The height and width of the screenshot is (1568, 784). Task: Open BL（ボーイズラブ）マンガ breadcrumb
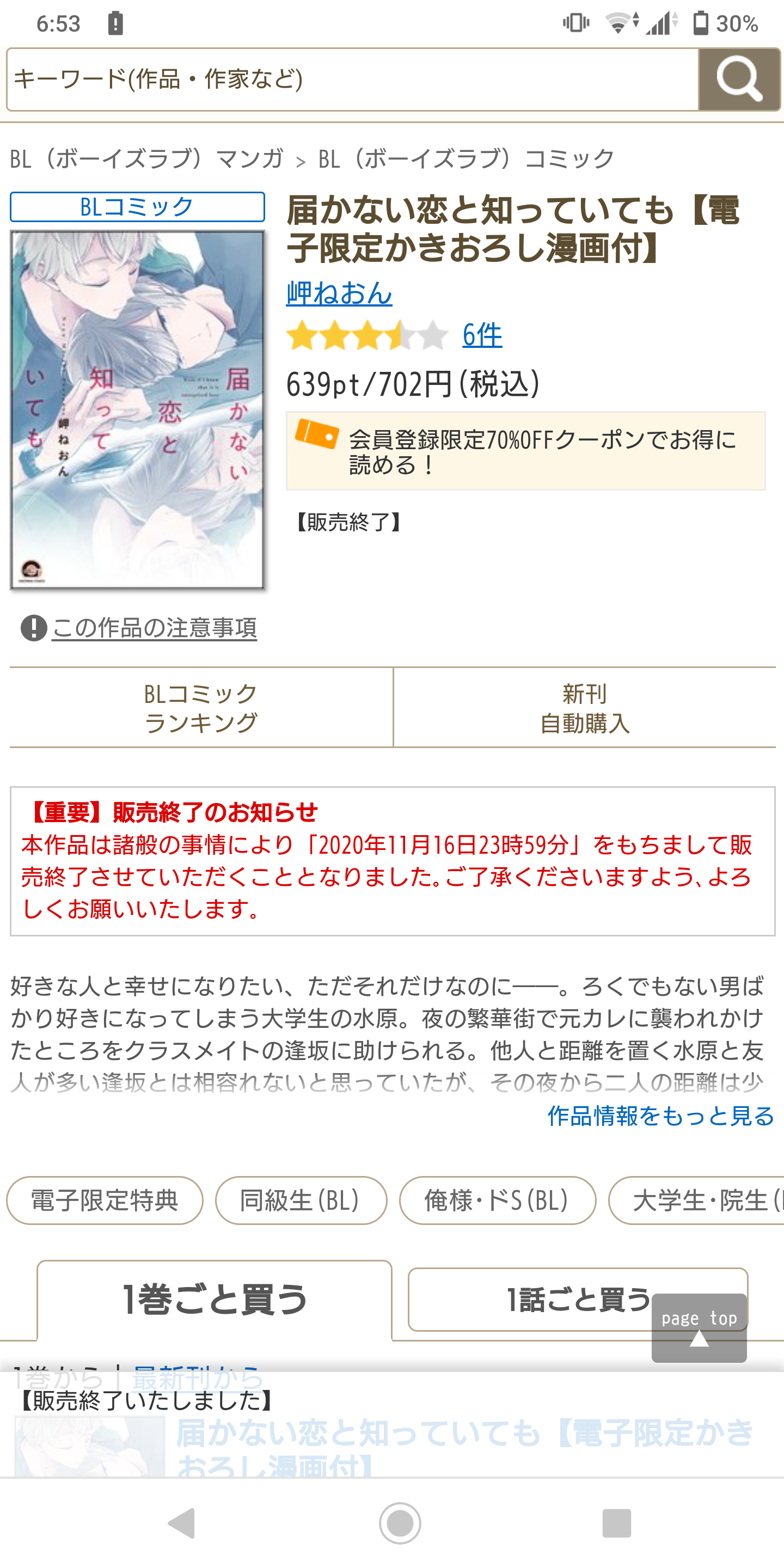pyautogui.click(x=146, y=159)
